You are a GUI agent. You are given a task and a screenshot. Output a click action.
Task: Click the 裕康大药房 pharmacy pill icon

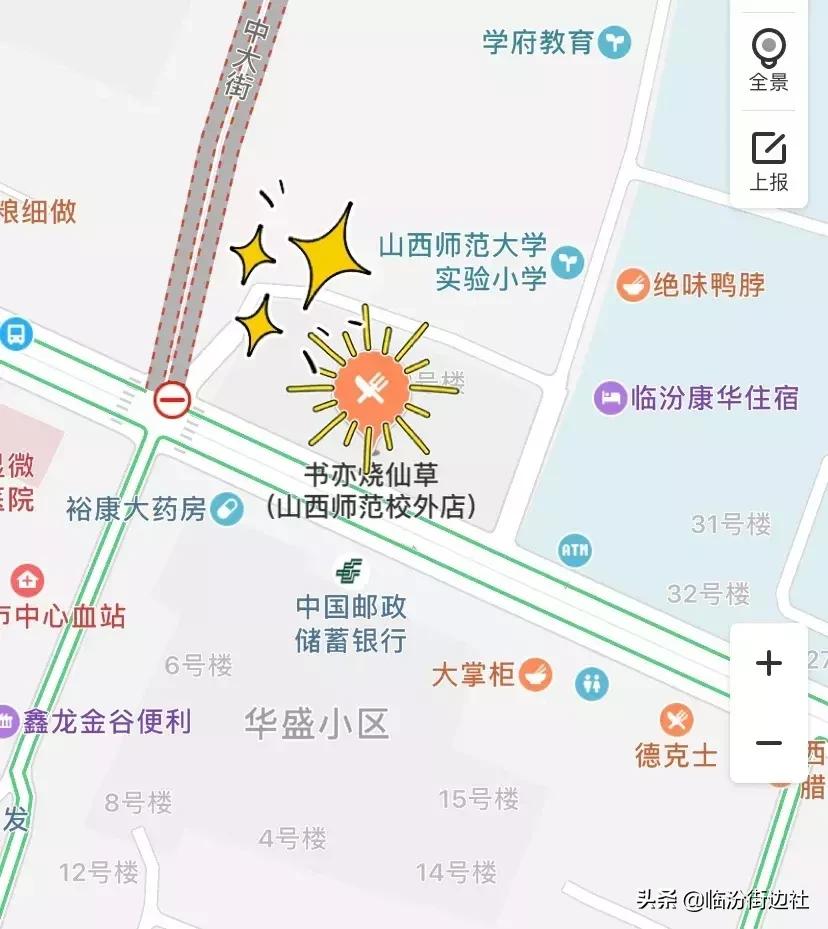click(x=226, y=506)
